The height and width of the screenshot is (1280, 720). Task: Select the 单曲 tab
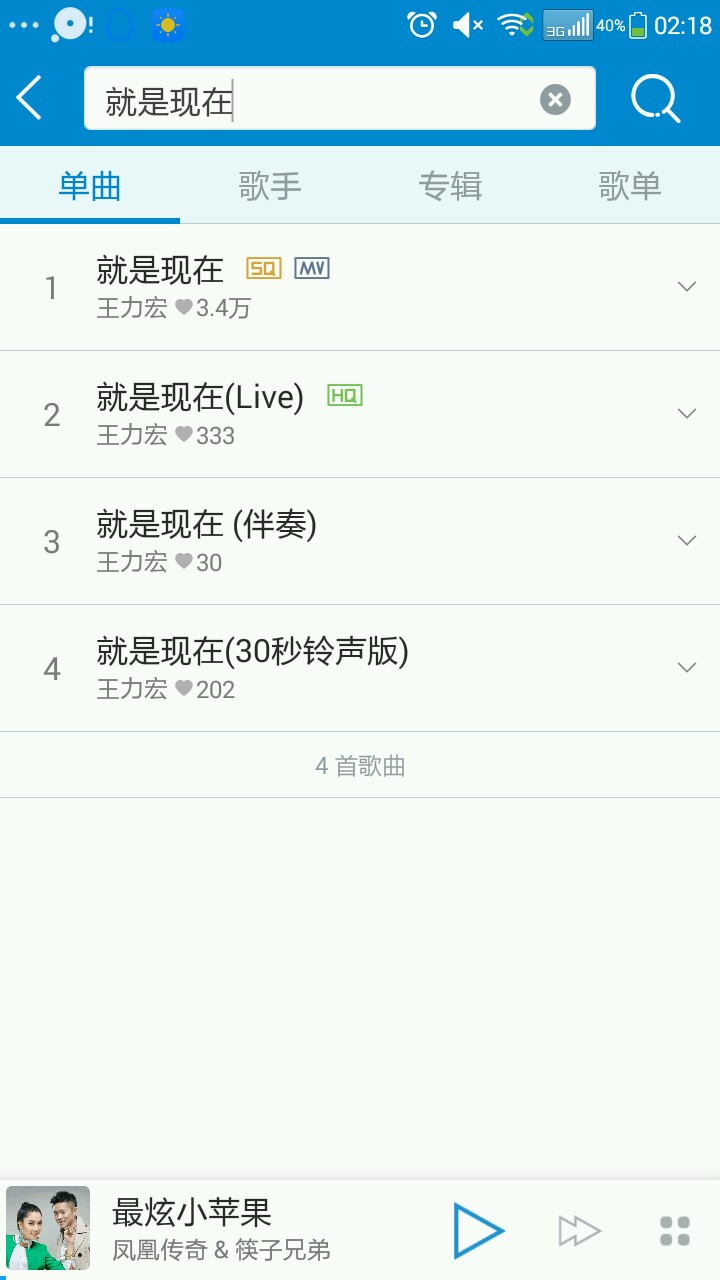pos(90,186)
